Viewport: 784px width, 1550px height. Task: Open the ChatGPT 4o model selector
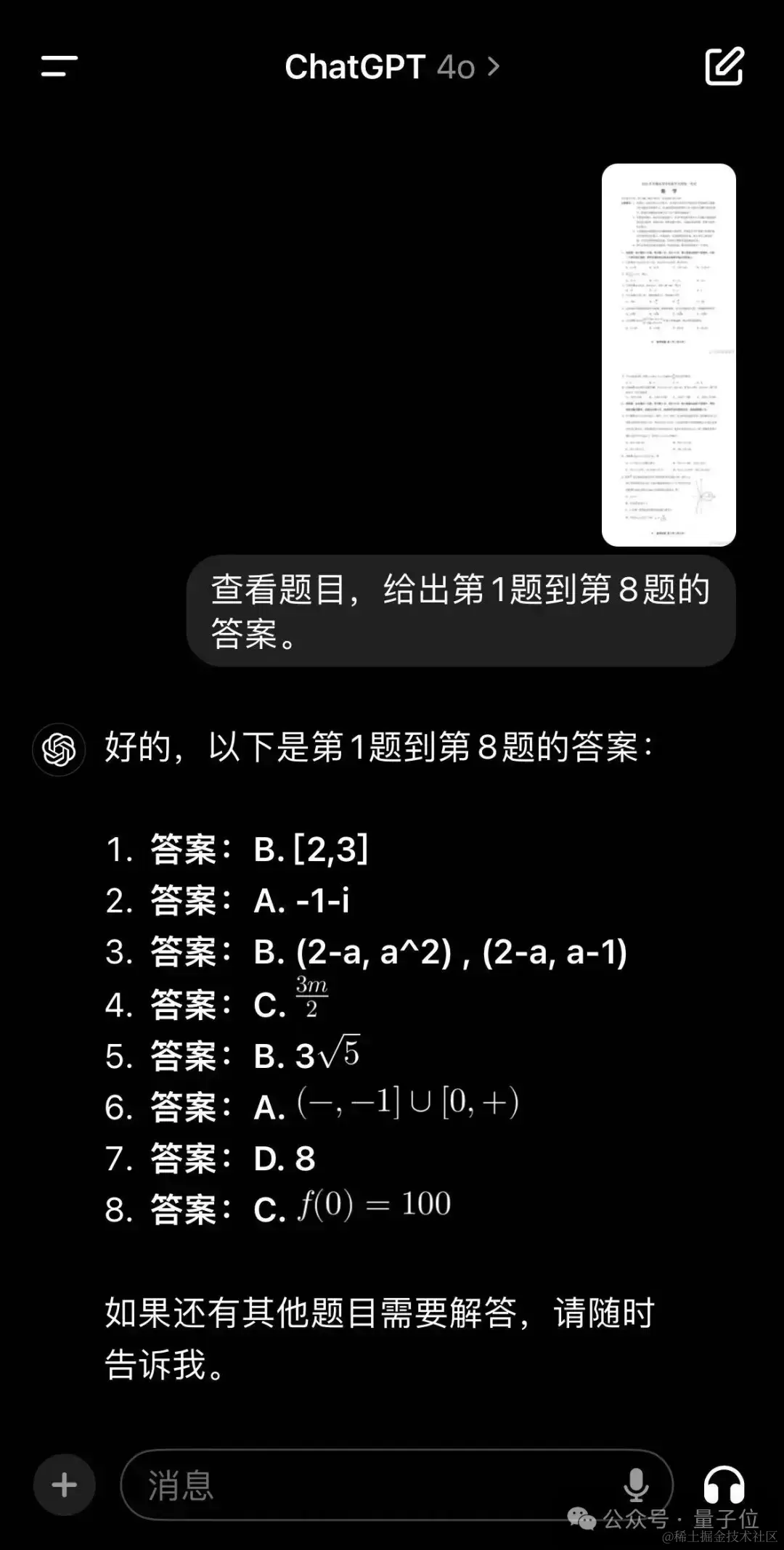(392, 68)
